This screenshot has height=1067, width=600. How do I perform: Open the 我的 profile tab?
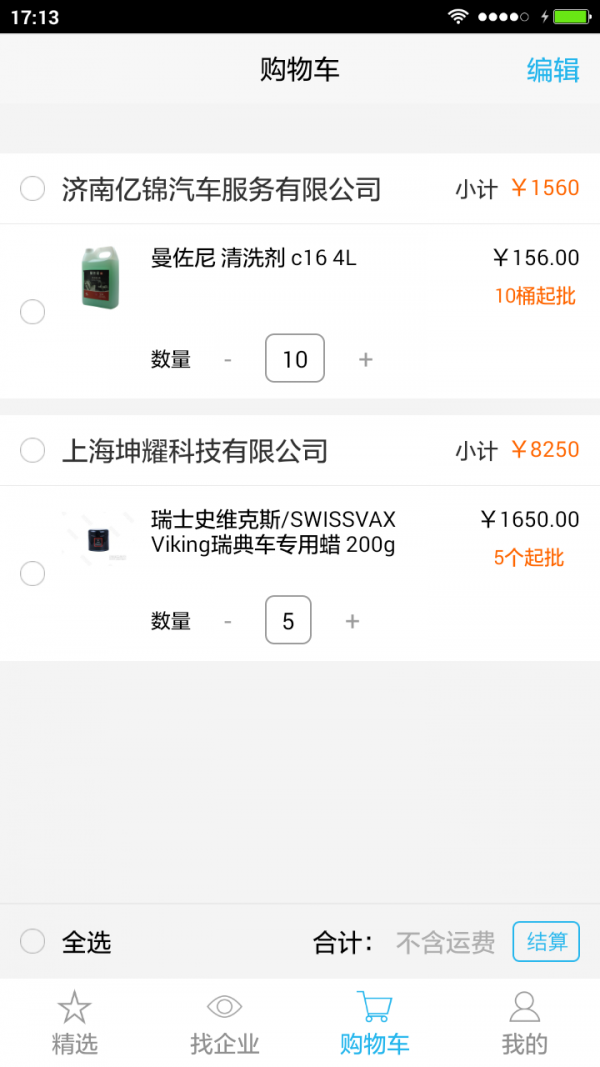pos(525,1023)
